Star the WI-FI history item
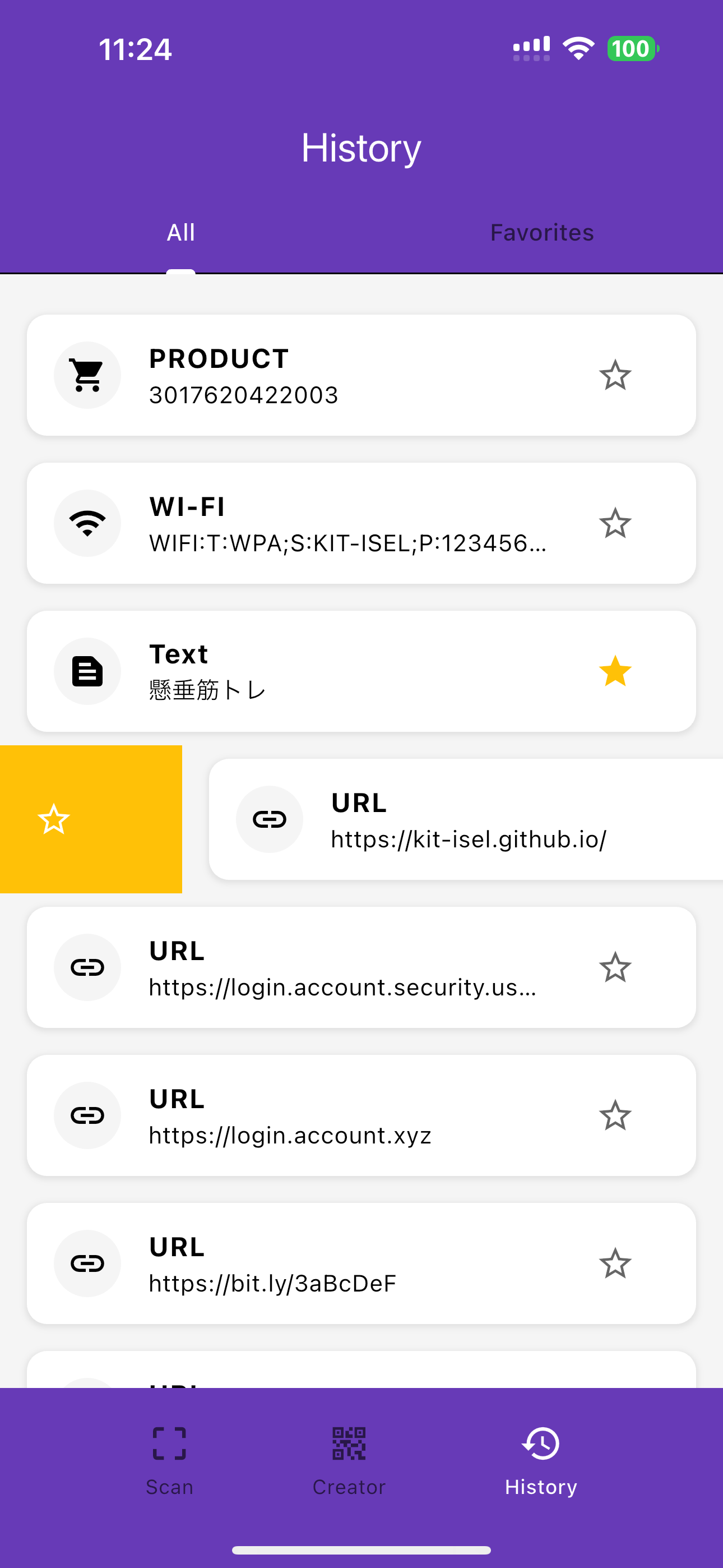The image size is (723, 1568). click(x=615, y=523)
